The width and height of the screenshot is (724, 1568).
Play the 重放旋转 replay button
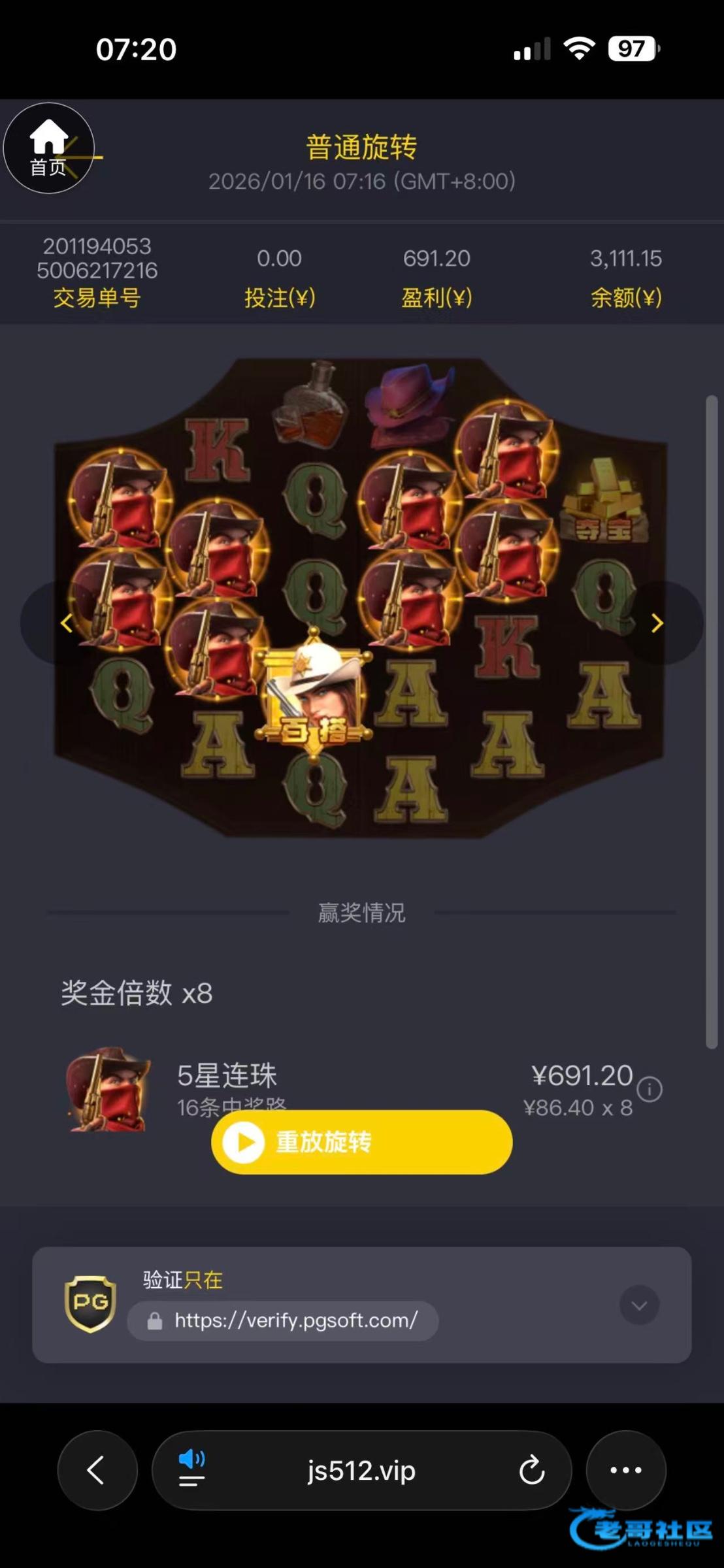coord(361,1141)
